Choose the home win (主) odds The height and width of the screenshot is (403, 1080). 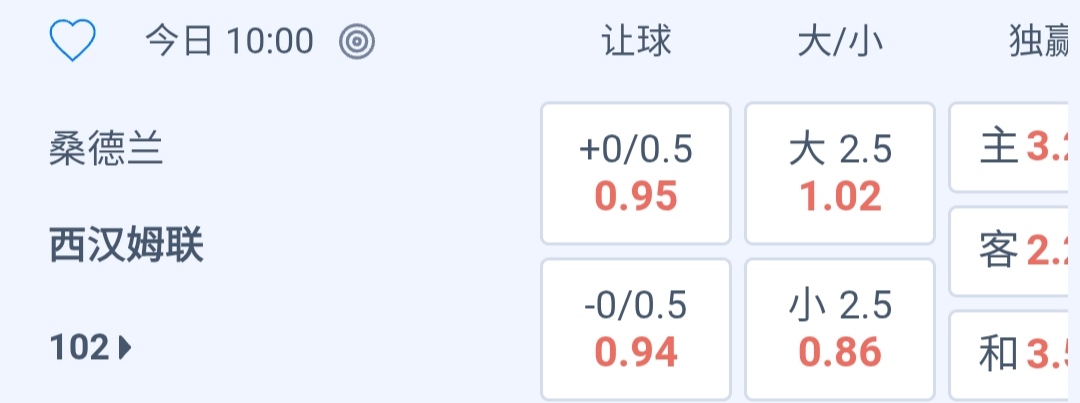[x=1015, y=148]
